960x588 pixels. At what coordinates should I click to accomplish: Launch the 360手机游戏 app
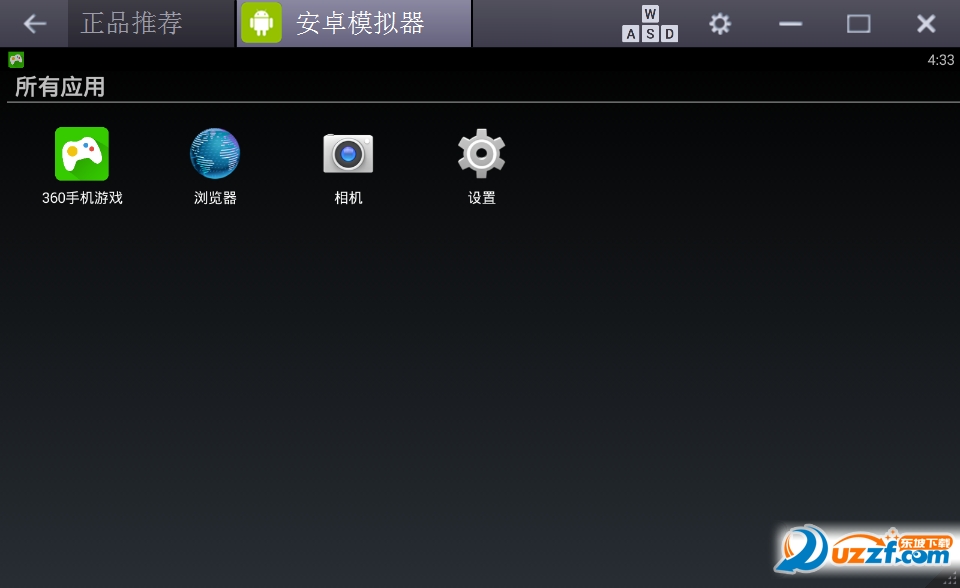coord(82,155)
